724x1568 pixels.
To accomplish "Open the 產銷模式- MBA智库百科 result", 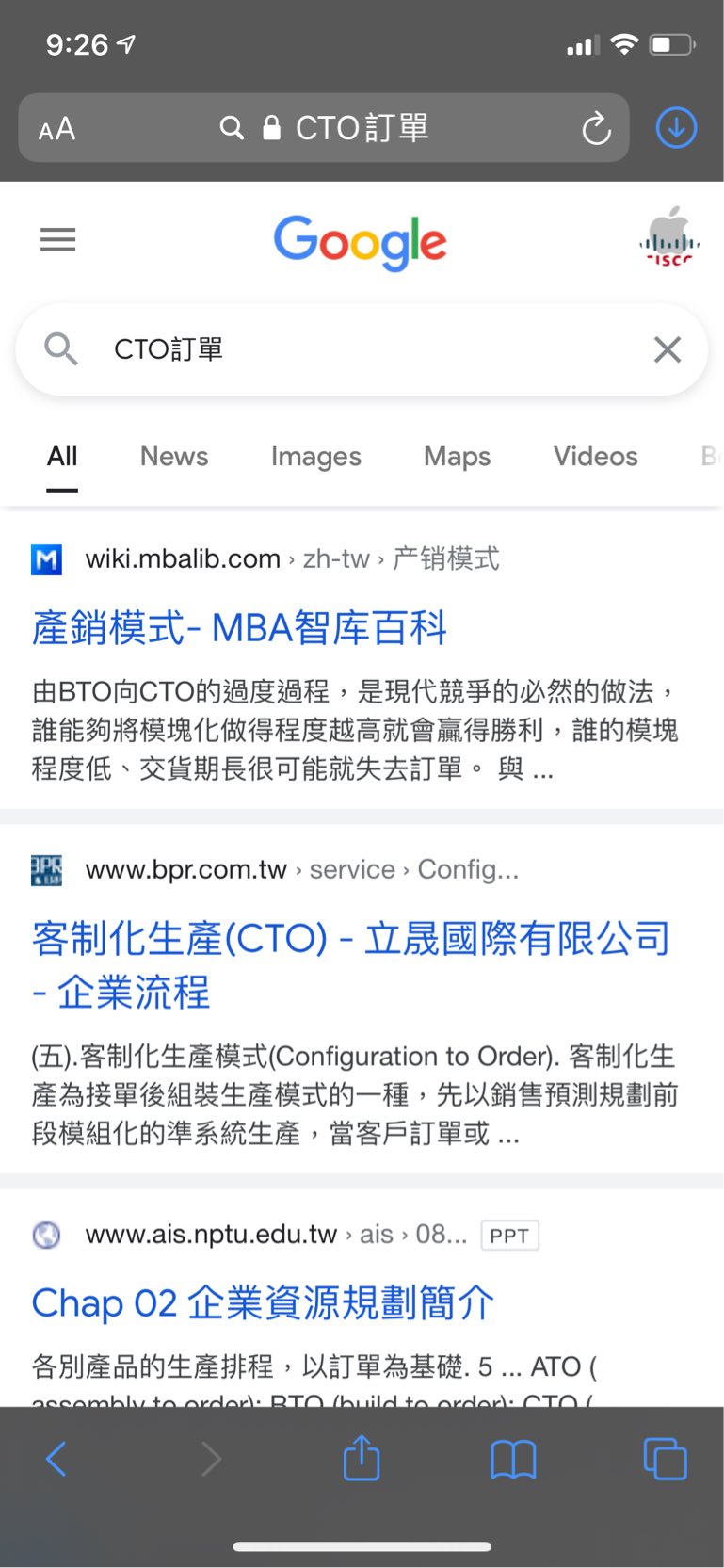I will pos(239,628).
